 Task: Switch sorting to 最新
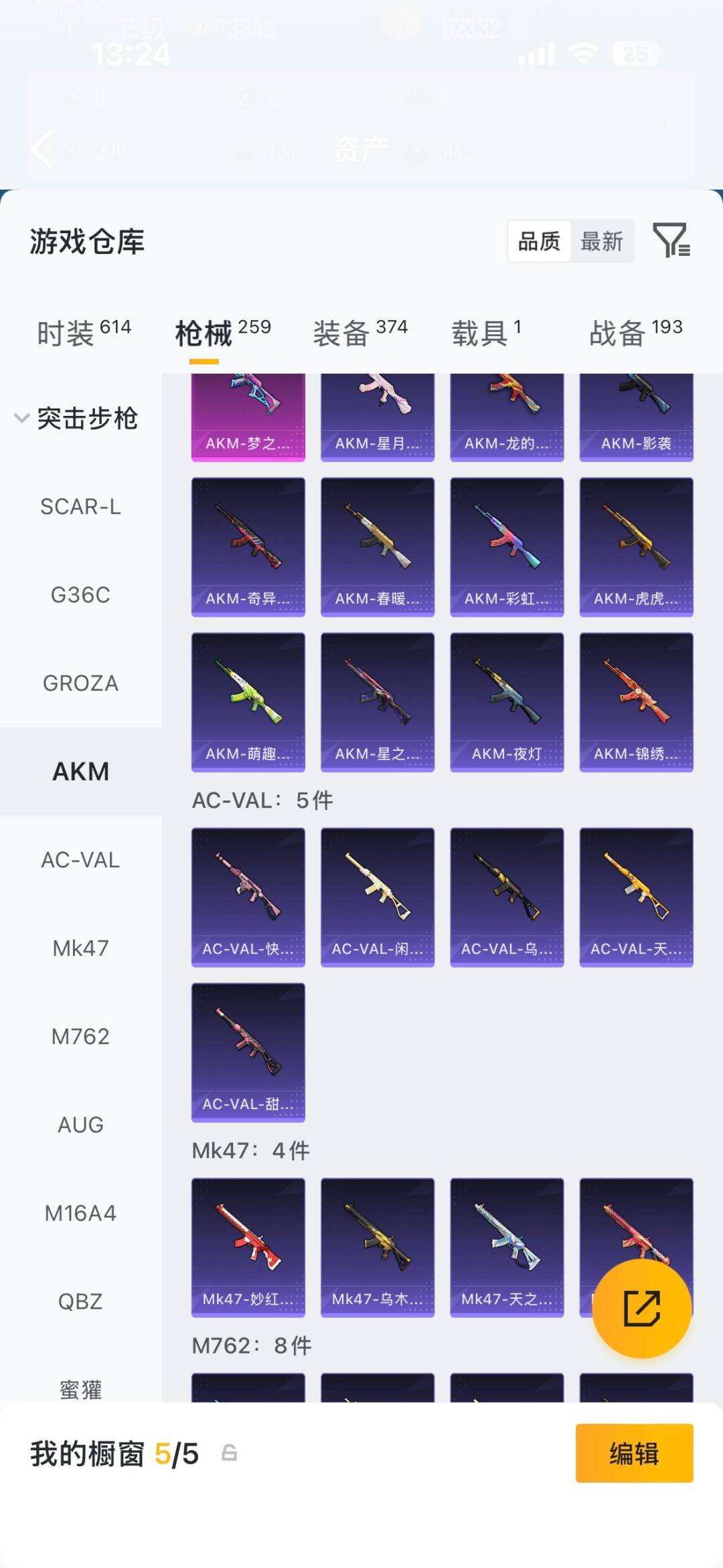(602, 241)
